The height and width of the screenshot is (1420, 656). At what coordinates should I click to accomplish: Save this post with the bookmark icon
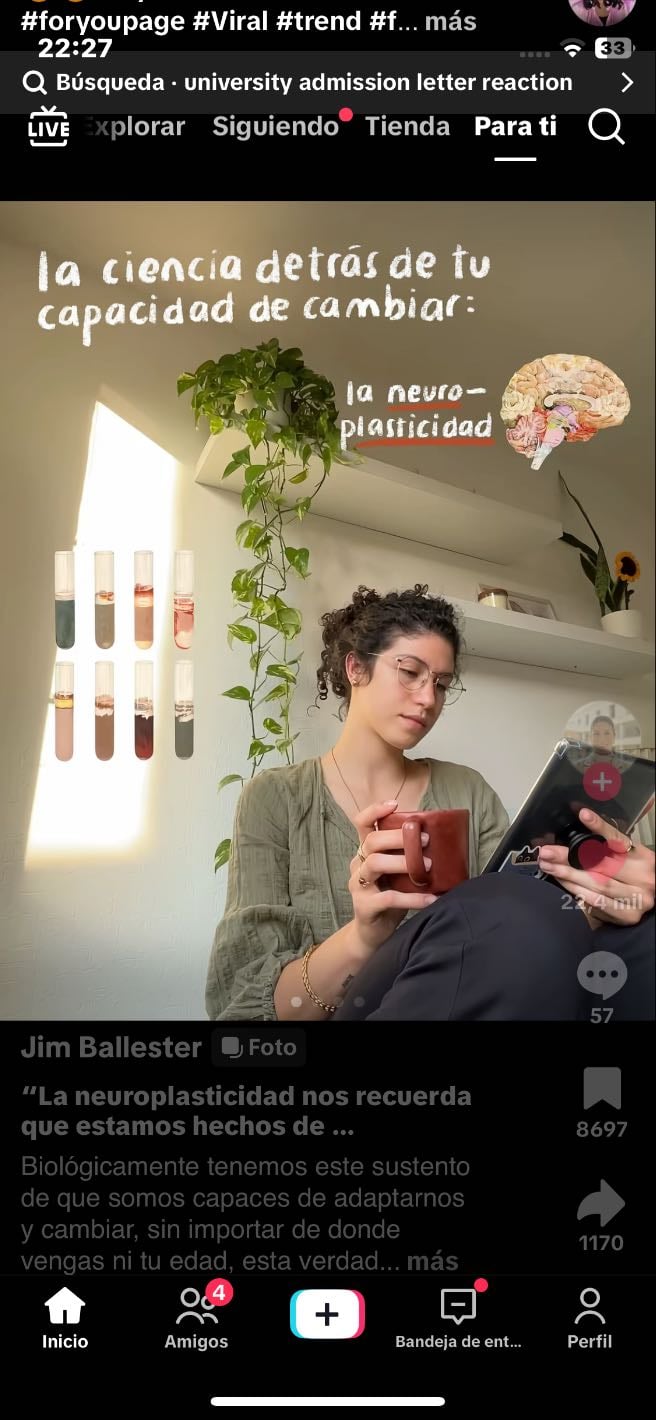tap(602, 1089)
